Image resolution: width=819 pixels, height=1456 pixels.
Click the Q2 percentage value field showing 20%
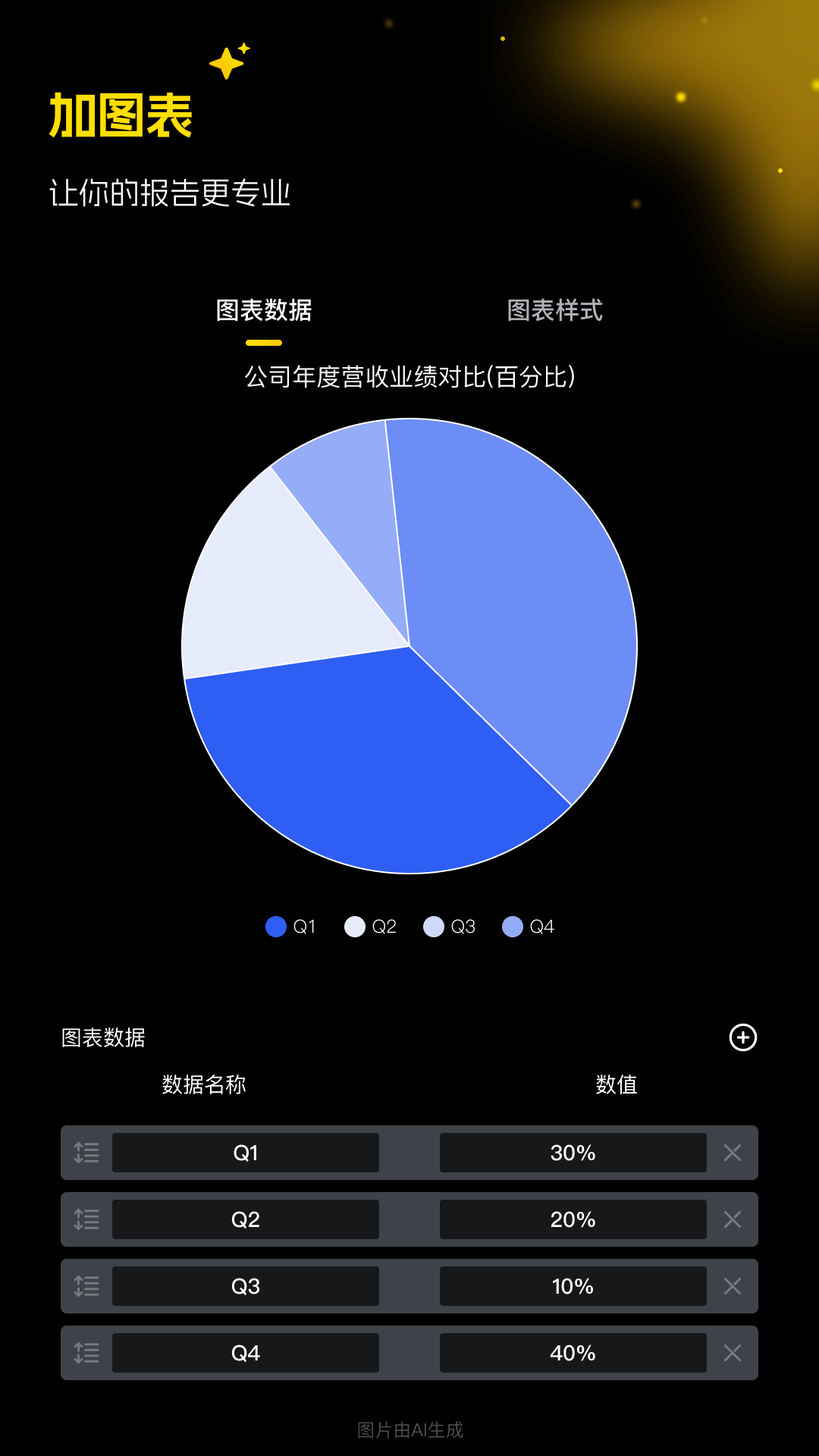pyautogui.click(x=573, y=1219)
